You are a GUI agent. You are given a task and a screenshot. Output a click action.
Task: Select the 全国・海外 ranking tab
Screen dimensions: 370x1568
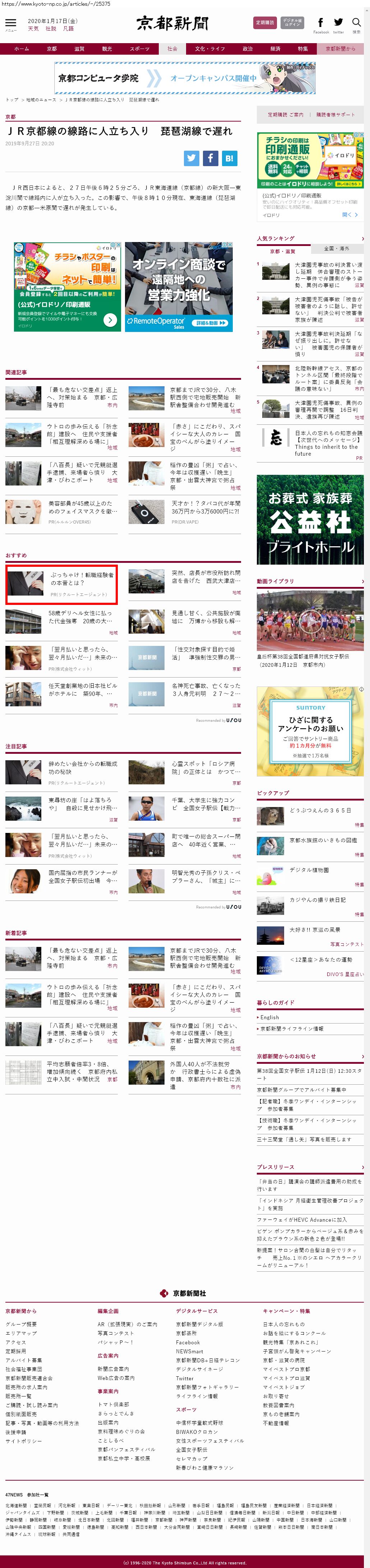[337, 249]
